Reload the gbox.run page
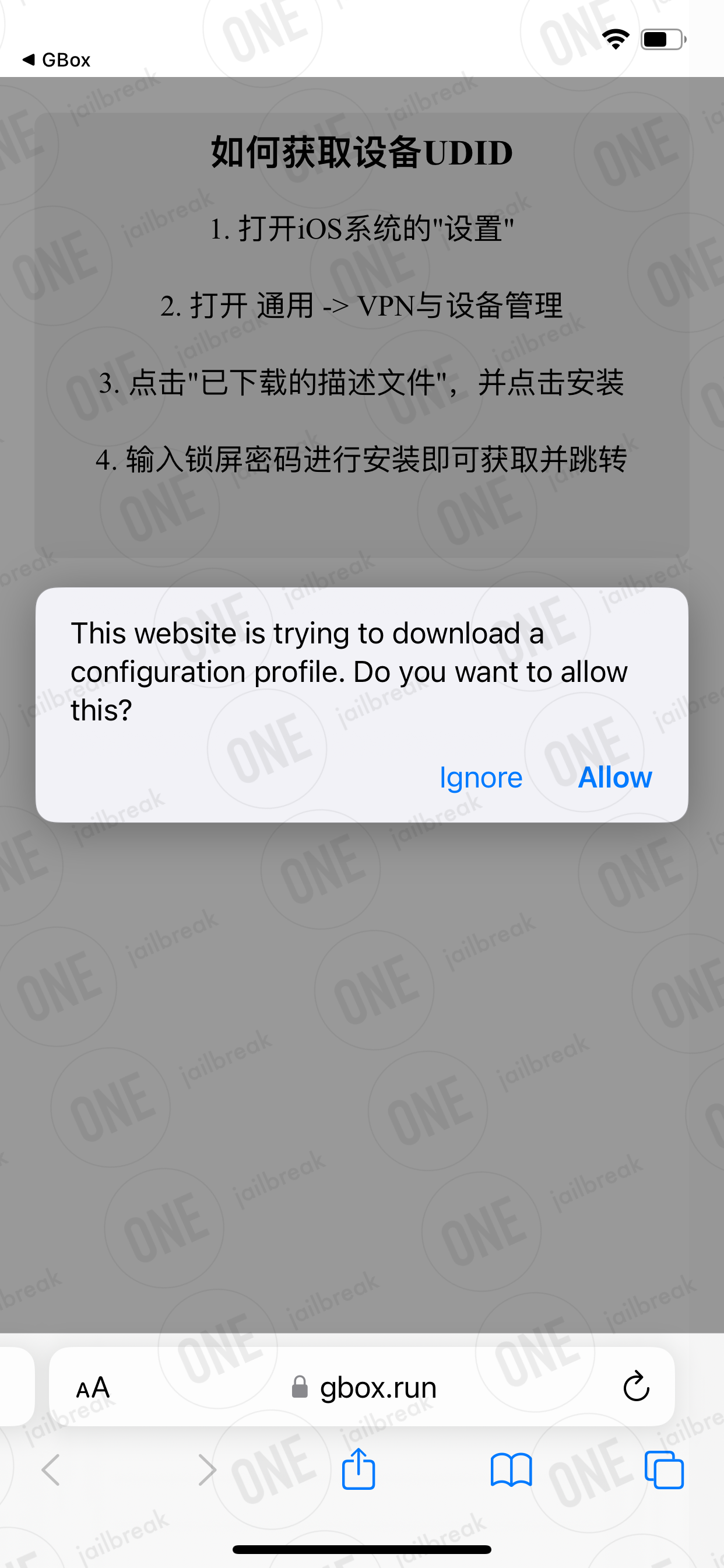Image resolution: width=724 pixels, height=1568 pixels. (x=637, y=1387)
